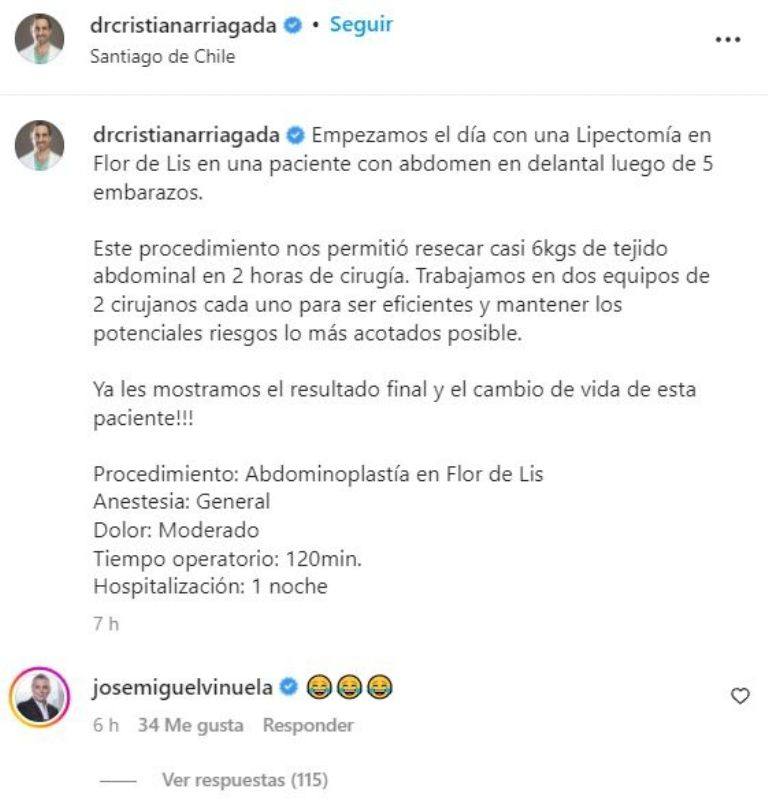Like josemiguelvinuela's comment with the heart
Viewport: 768px width, 807px height.
pos(740,696)
